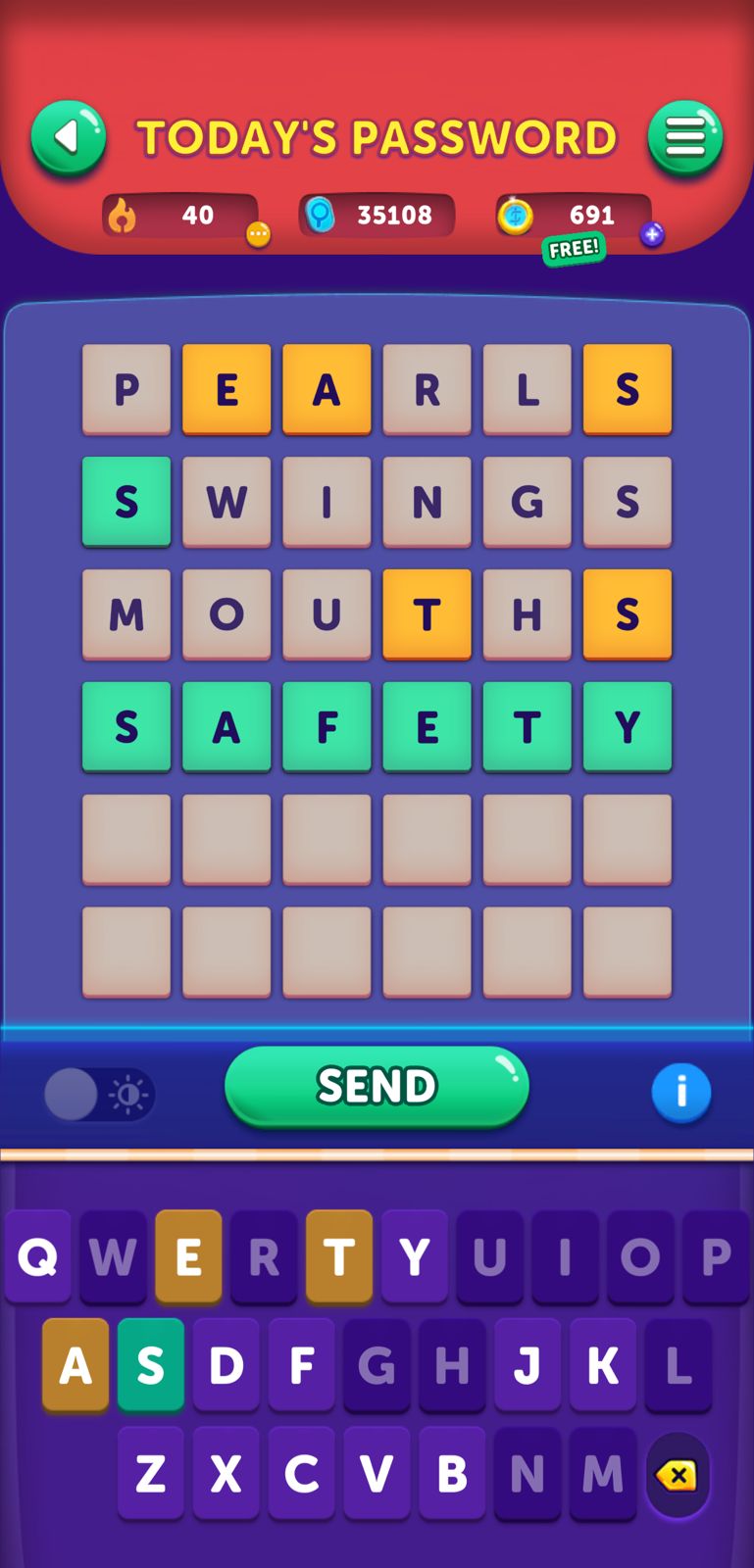Type the letter S key
This screenshot has height=1568, width=754.
[x=150, y=1364]
